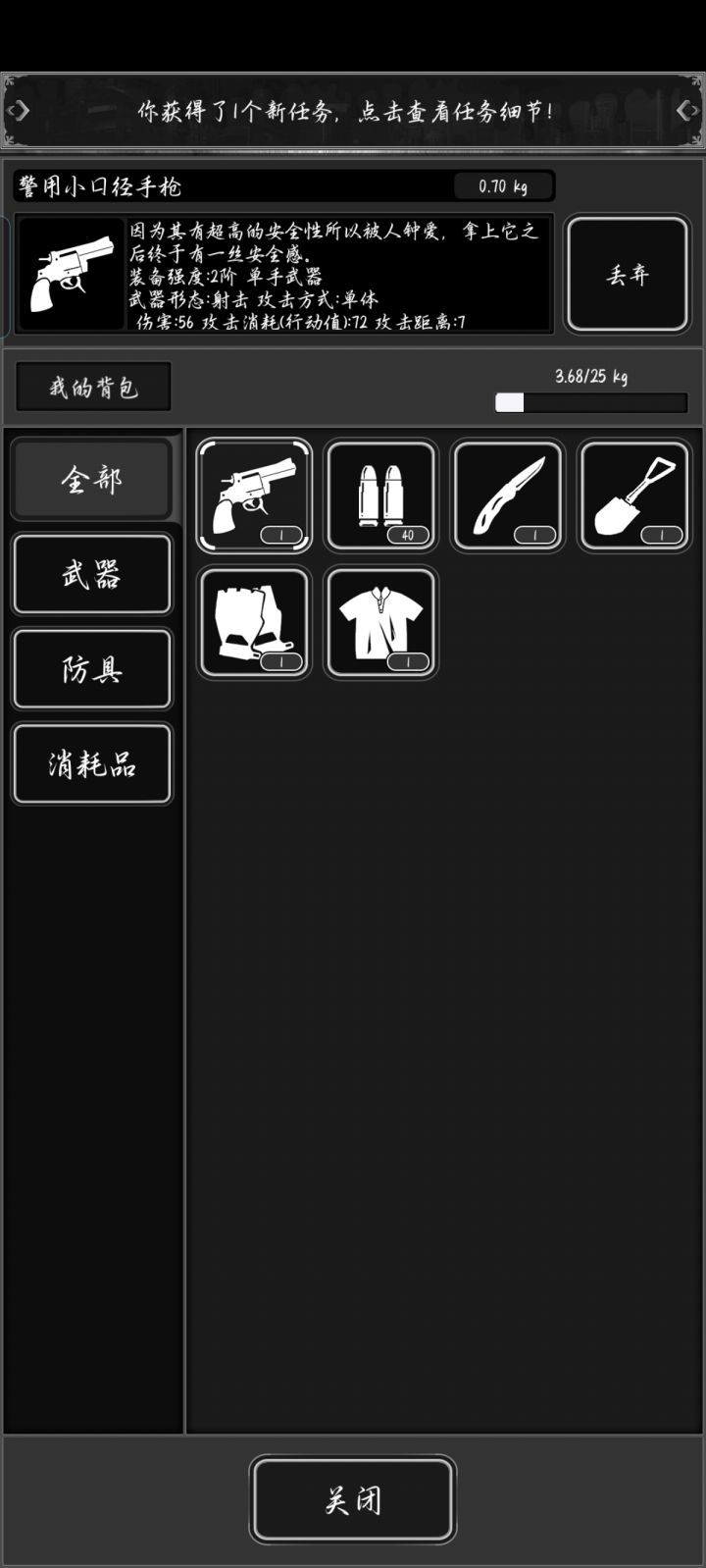Select the fingerless gloves item icon
The width and height of the screenshot is (706, 1568).
[253, 622]
